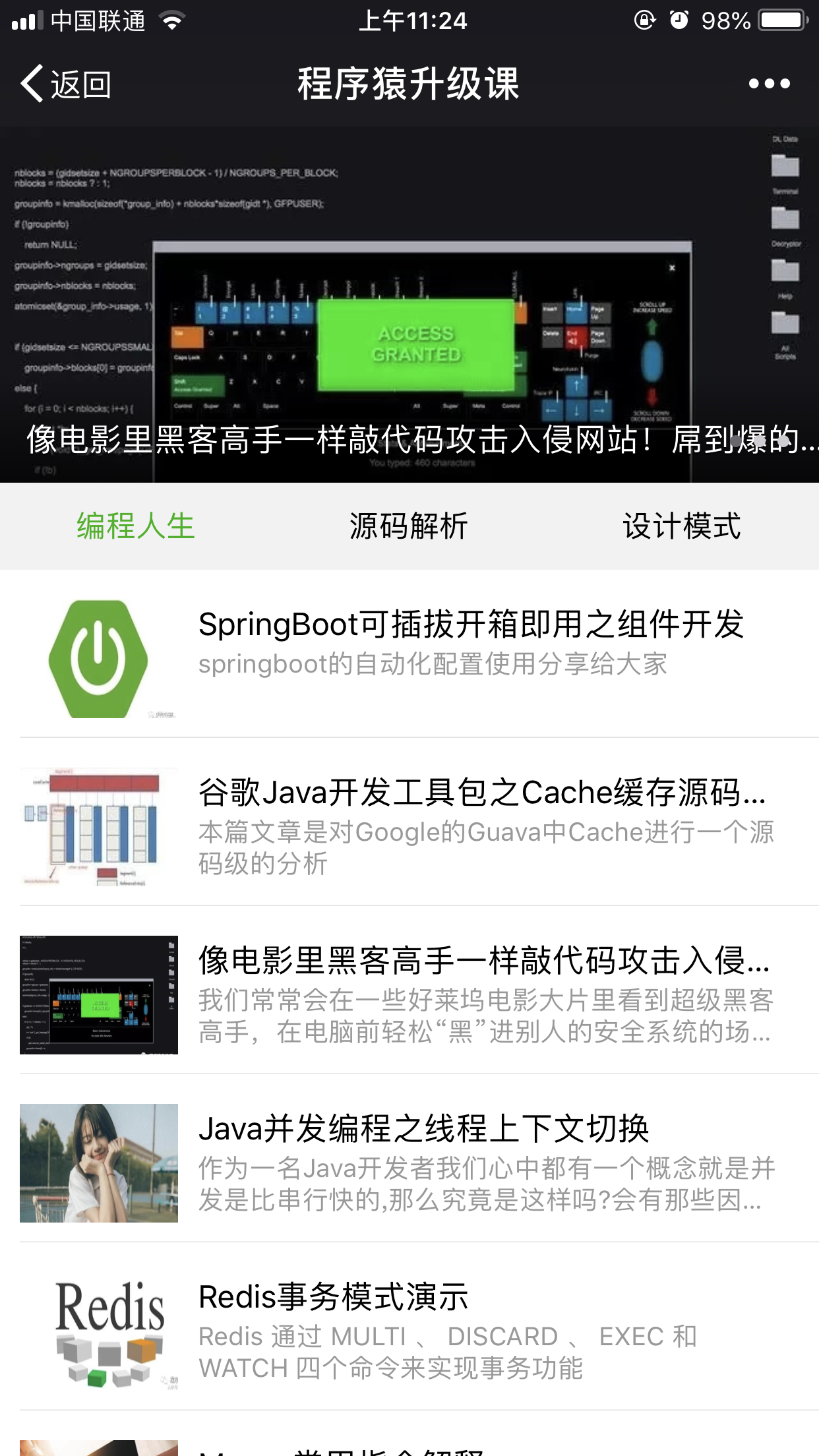Open the SpringBoot可插拔开箱即用 article

[x=471, y=625]
